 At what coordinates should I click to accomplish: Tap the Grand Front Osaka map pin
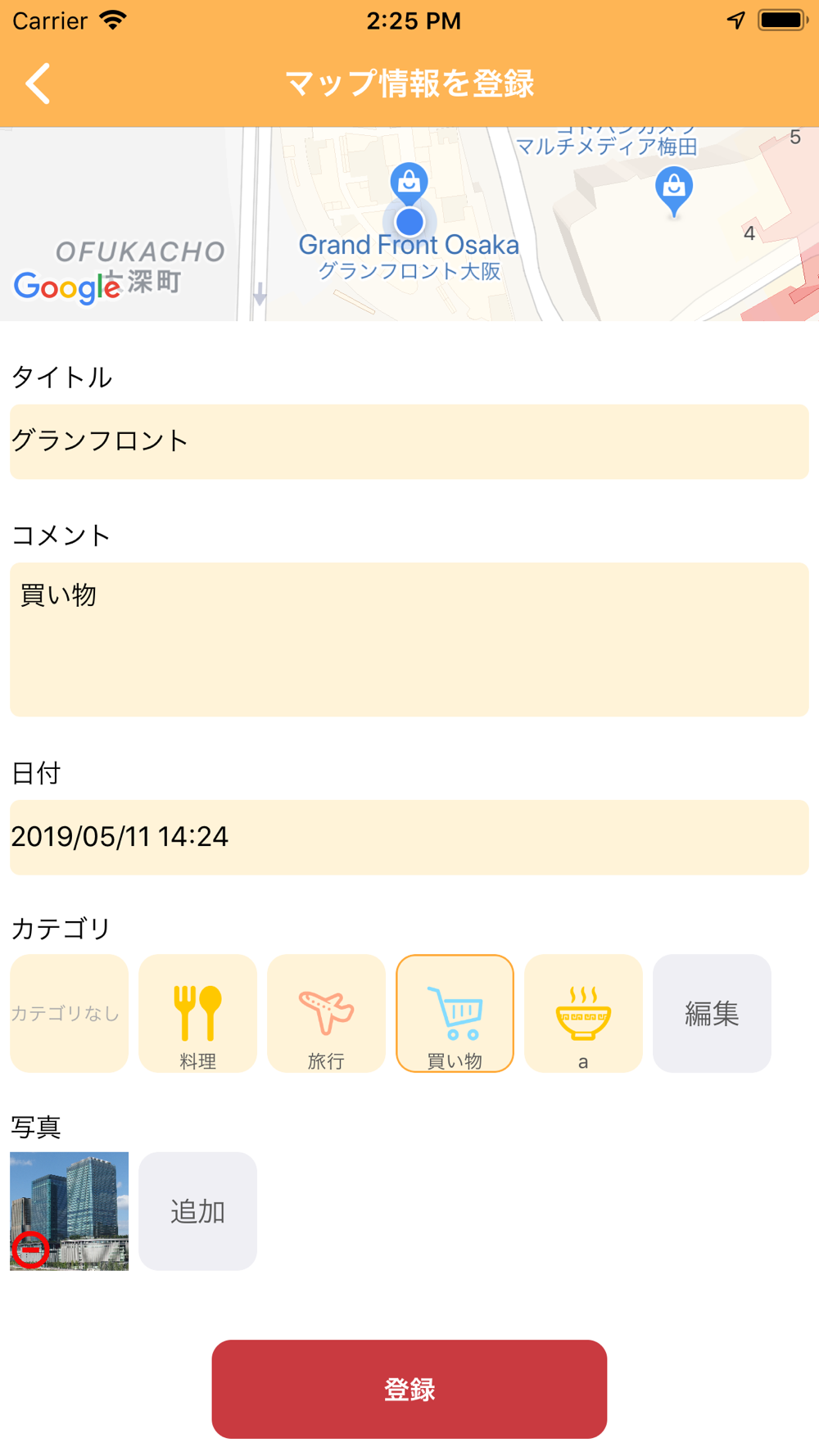pos(409,183)
